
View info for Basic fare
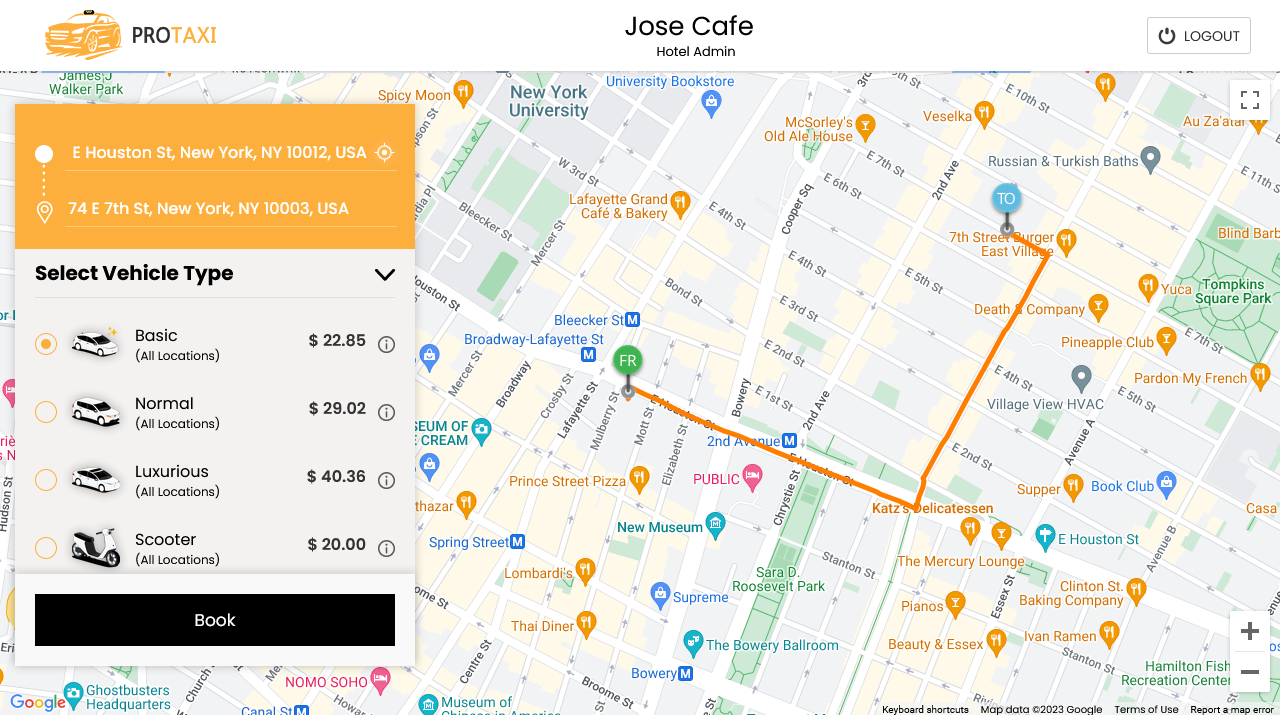pos(387,344)
